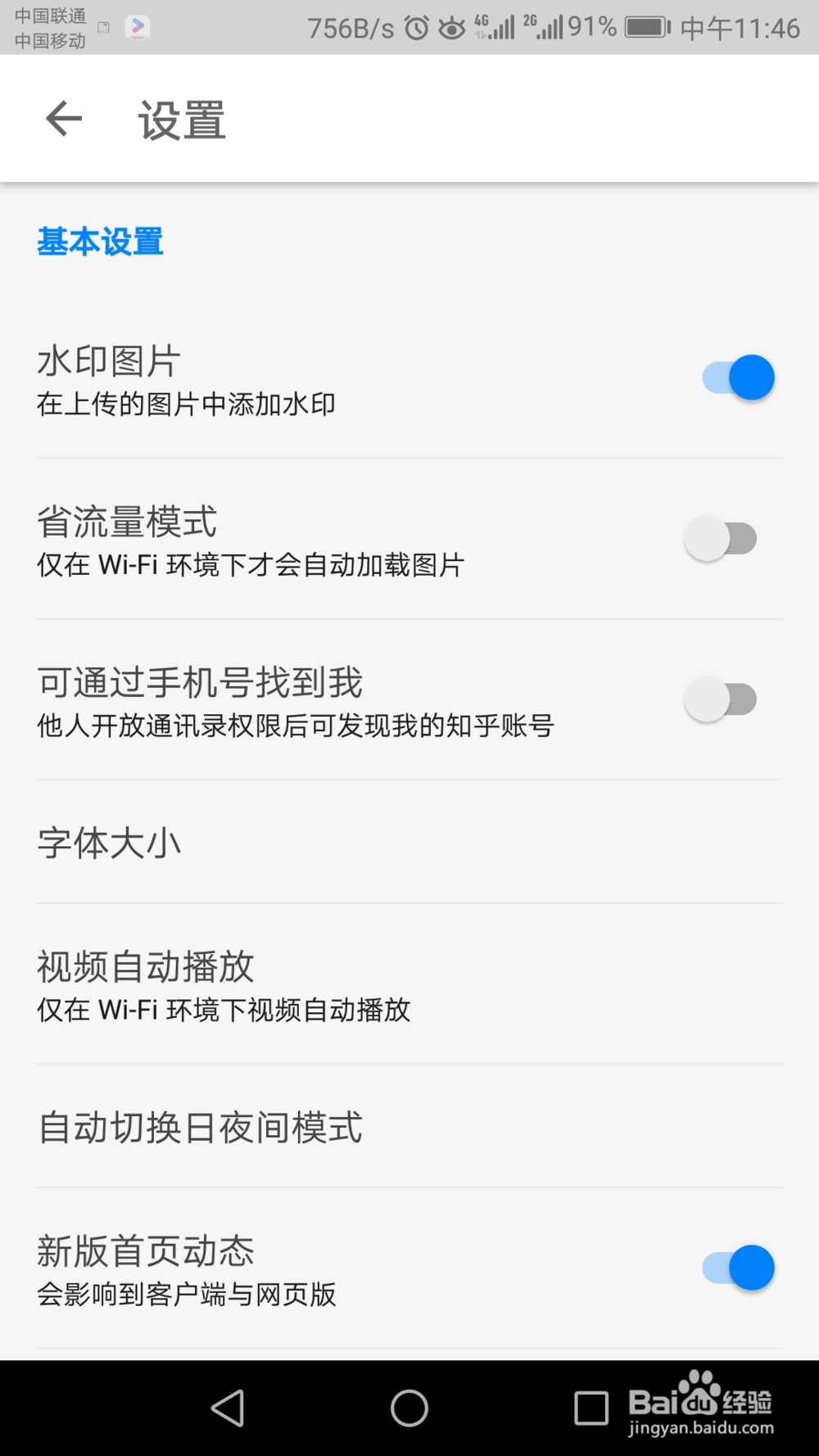Screen dimensions: 819x1456
Task: Tap the small notification page icon near 中国联通
Action: (104, 27)
